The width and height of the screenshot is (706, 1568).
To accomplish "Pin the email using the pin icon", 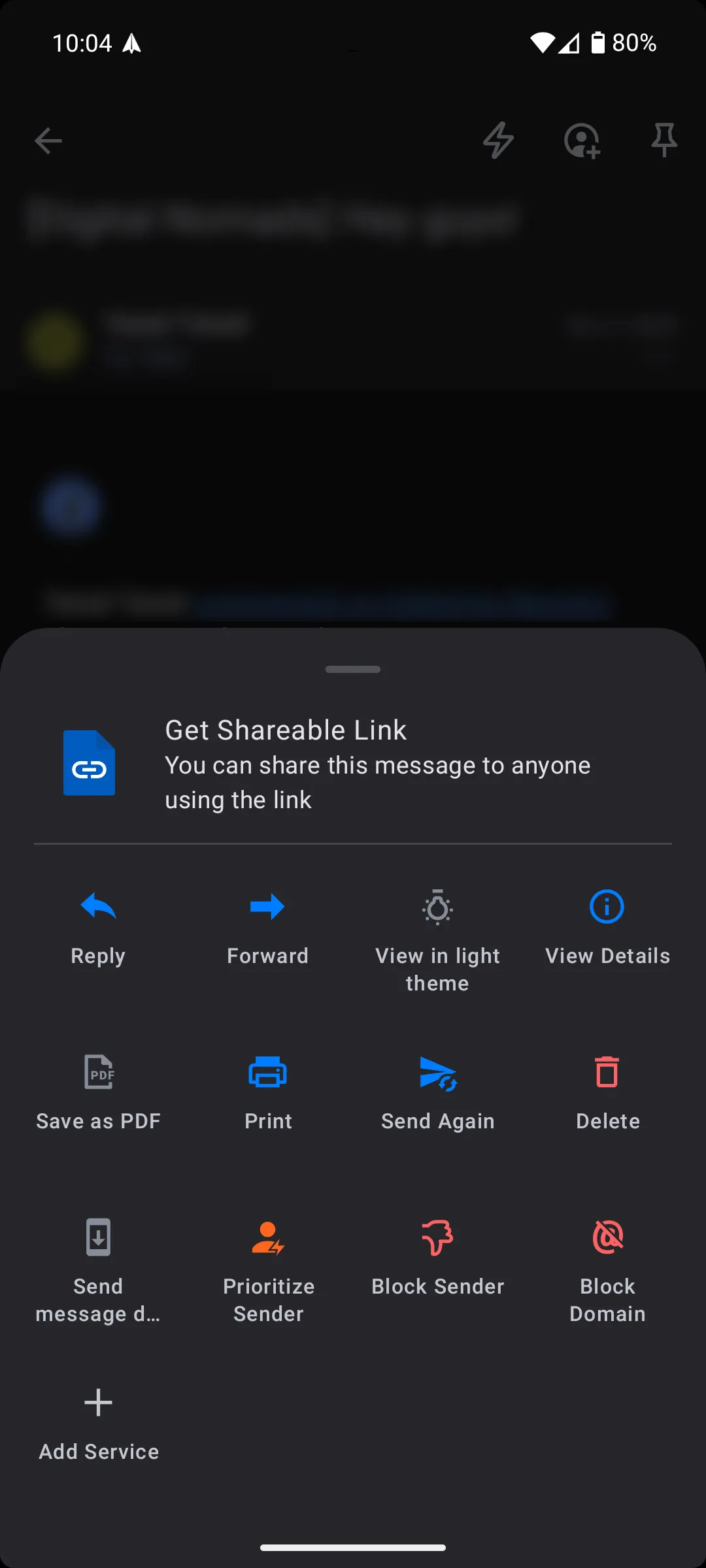I will click(x=664, y=140).
